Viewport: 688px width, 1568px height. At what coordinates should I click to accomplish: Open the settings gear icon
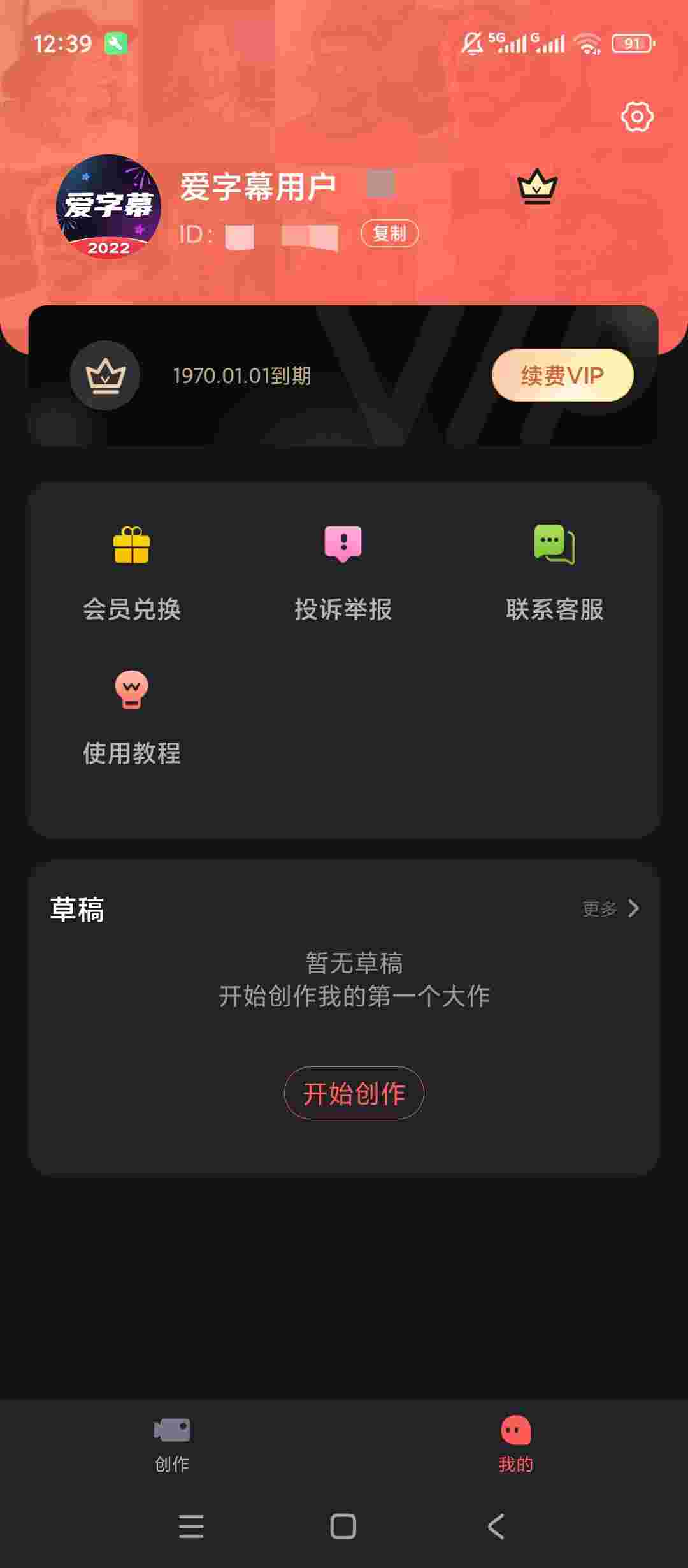[x=637, y=117]
